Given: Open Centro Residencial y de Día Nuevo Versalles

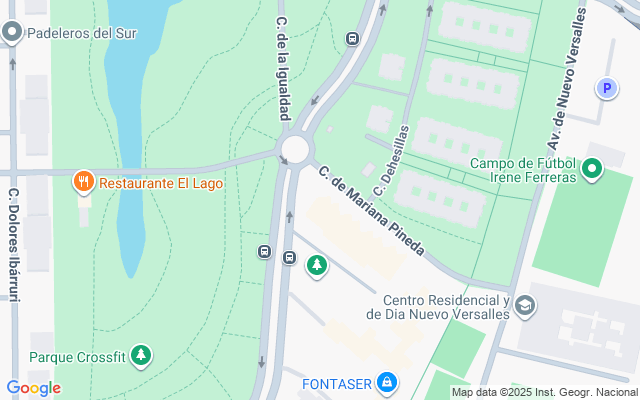Looking at the screenshot, I should click(x=526, y=308).
